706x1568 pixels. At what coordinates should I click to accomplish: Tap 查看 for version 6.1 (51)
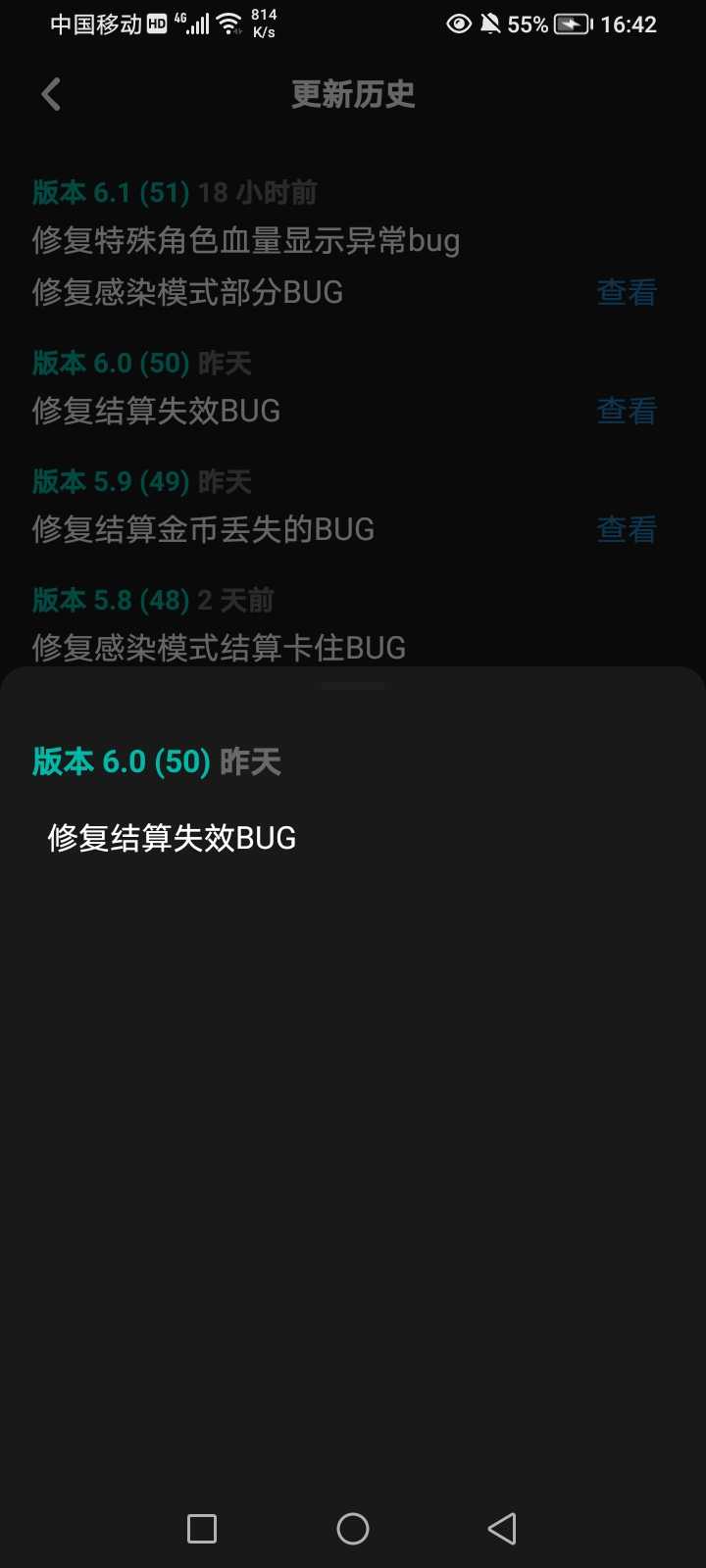(627, 292)
